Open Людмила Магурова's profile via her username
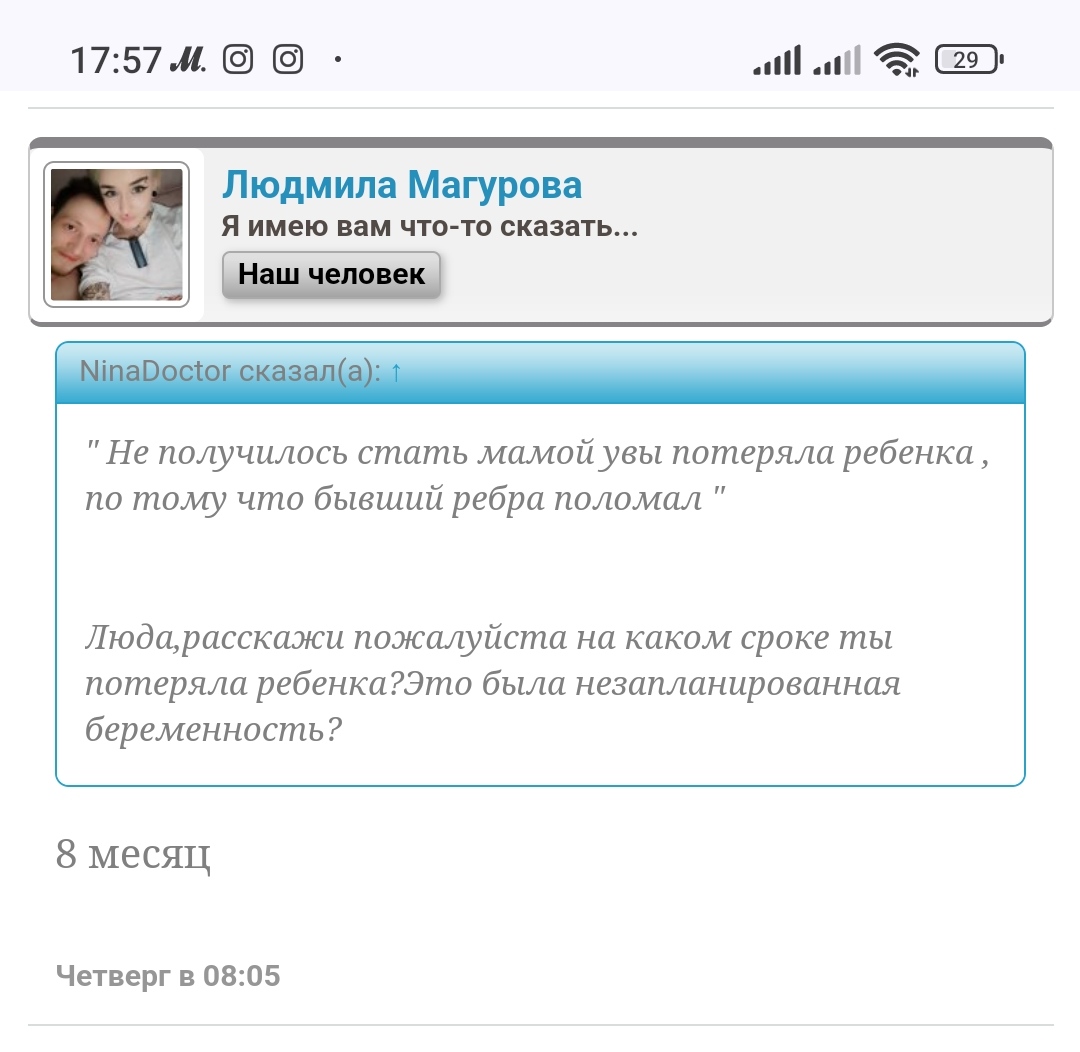 click(x=401, y=186)
